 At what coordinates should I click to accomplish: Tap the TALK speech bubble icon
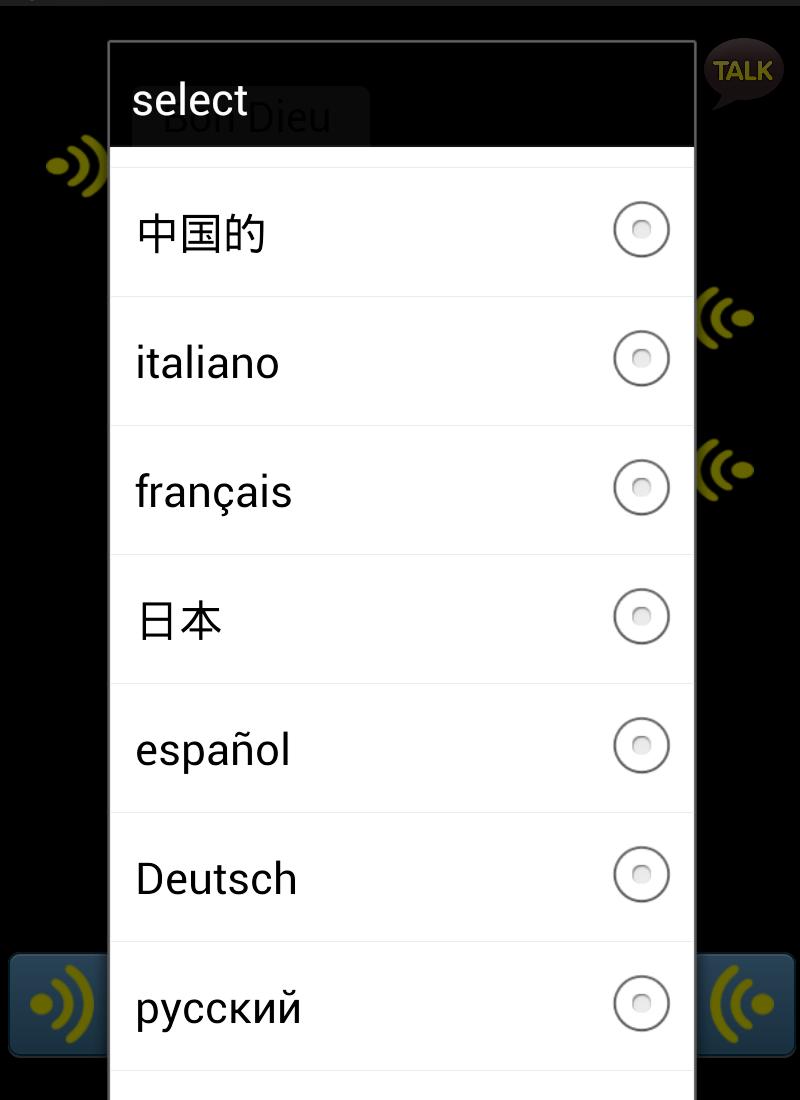click(x=743, y=70)
